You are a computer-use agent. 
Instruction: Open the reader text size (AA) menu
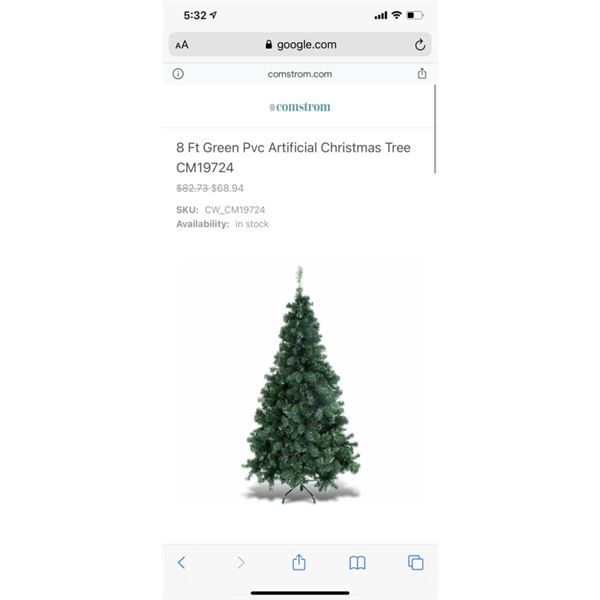pyautogui.click(x=182, y=45)
